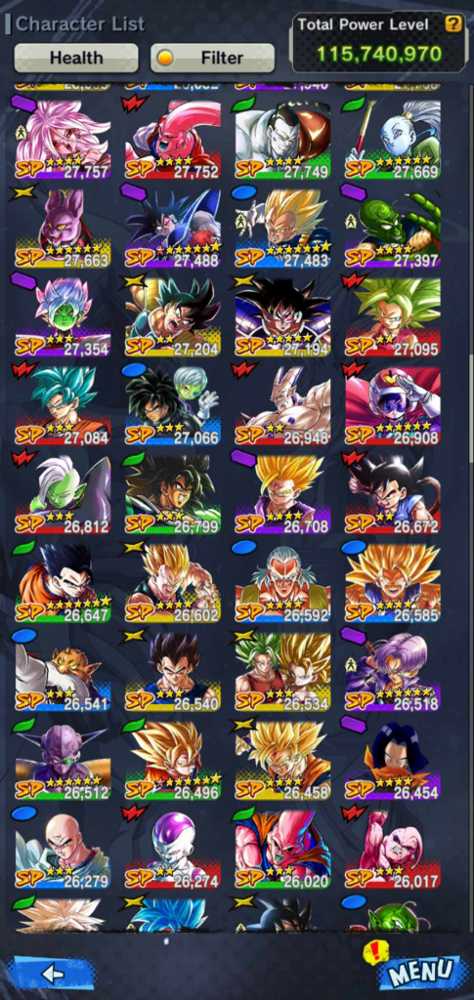Select the character card showing 26,708
This screenshot has width=474, height=1000.
pyautogui.click(x=283, y=494)
